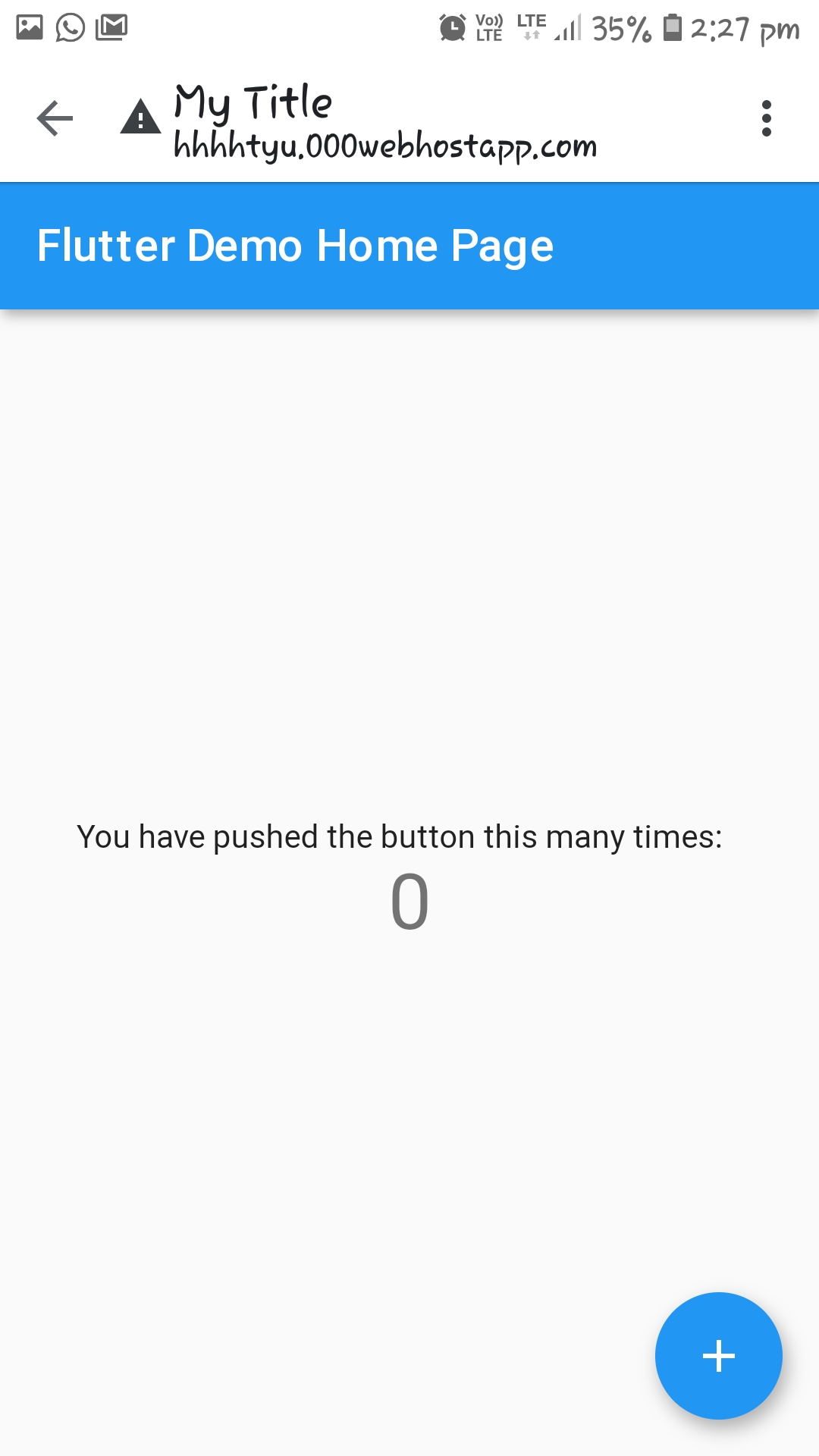
Task: Tap the security warning triangle icon
Action: 139,119
